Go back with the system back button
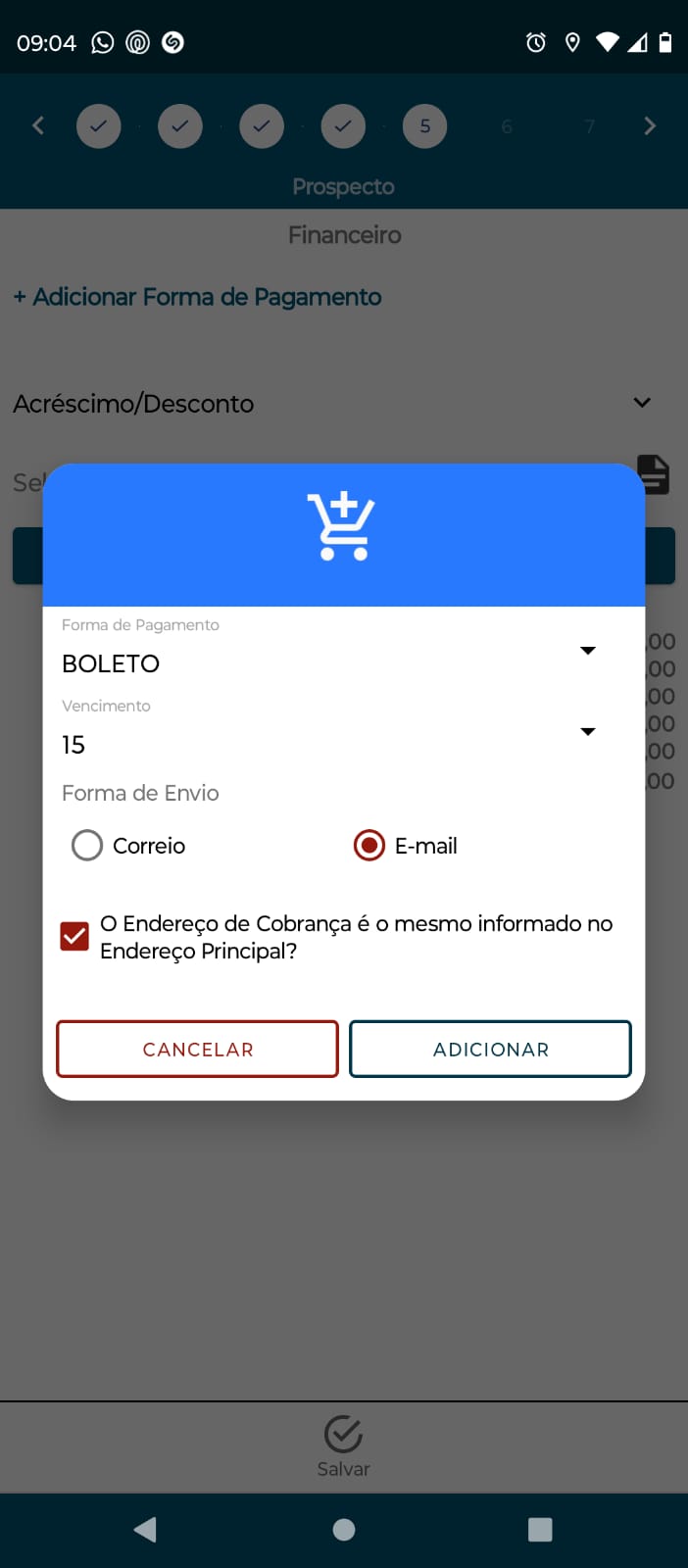The height and width of the screenshot is (1568, 688). (x=146, y=1529)
